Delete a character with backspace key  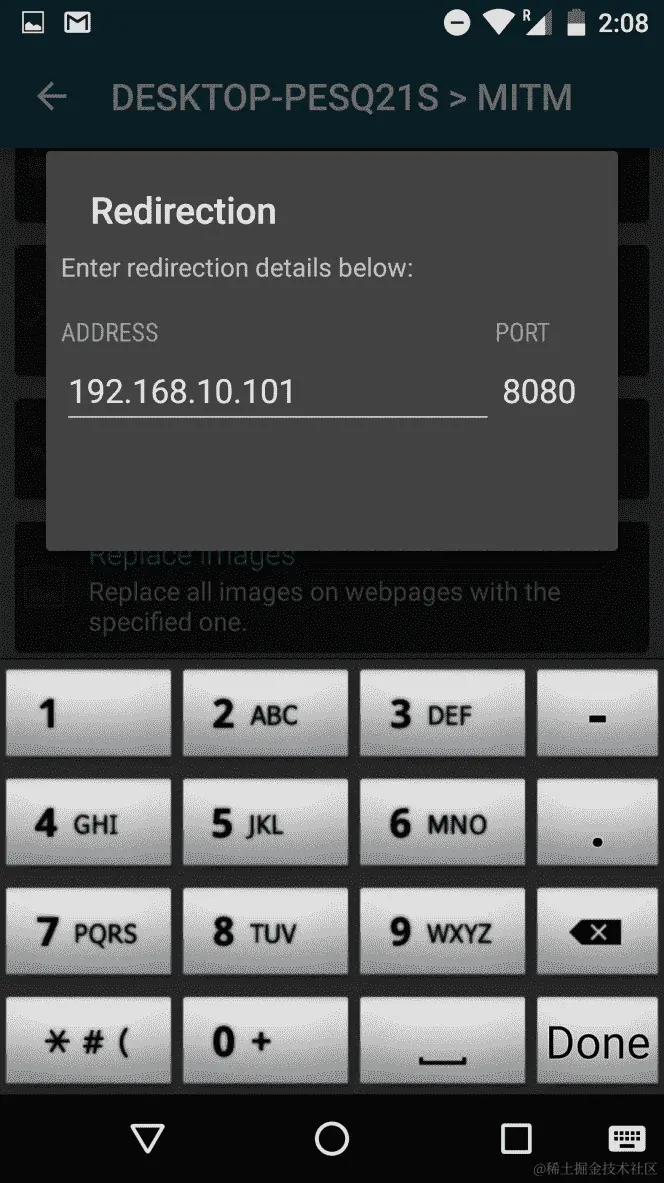[x=597, y=932]
